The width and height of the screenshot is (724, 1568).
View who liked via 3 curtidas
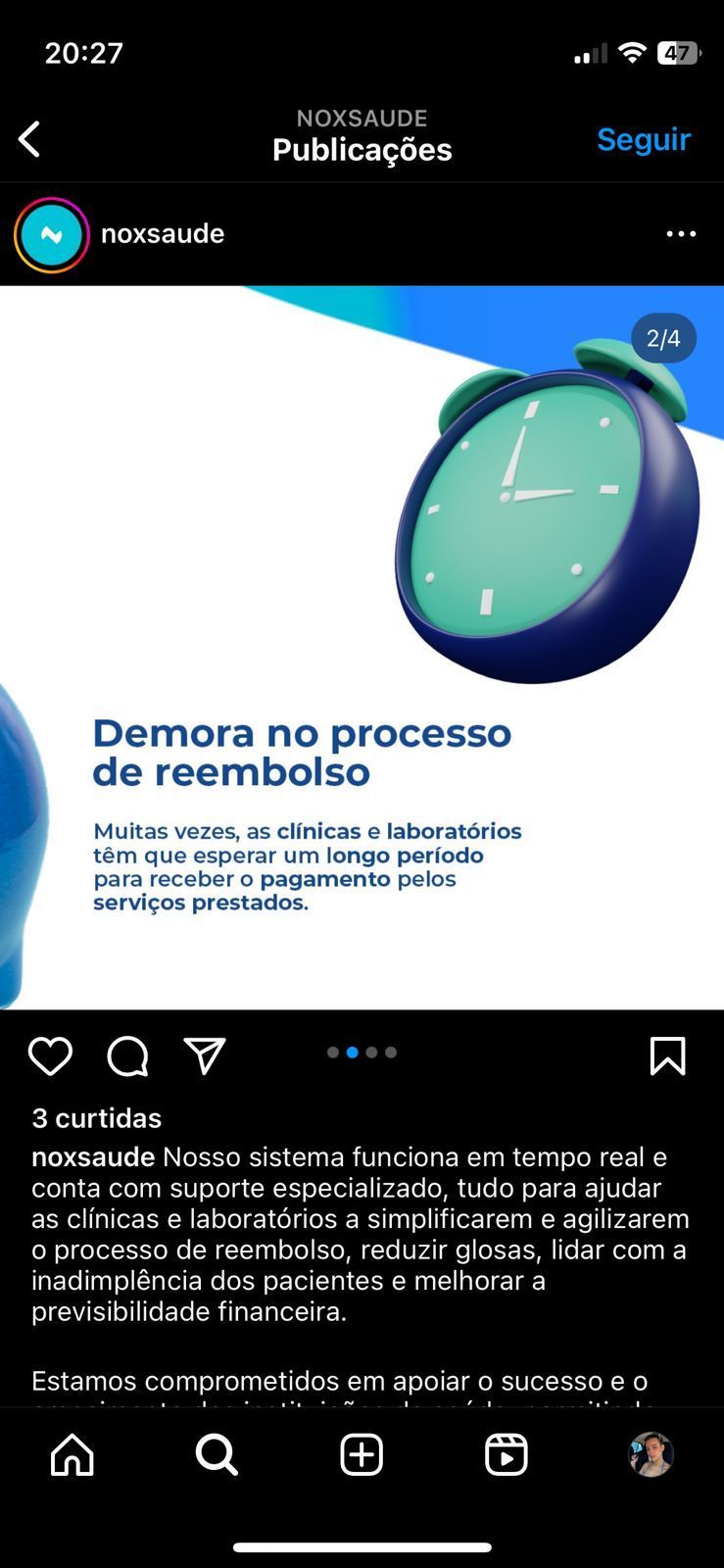[x=97, y=1118]
